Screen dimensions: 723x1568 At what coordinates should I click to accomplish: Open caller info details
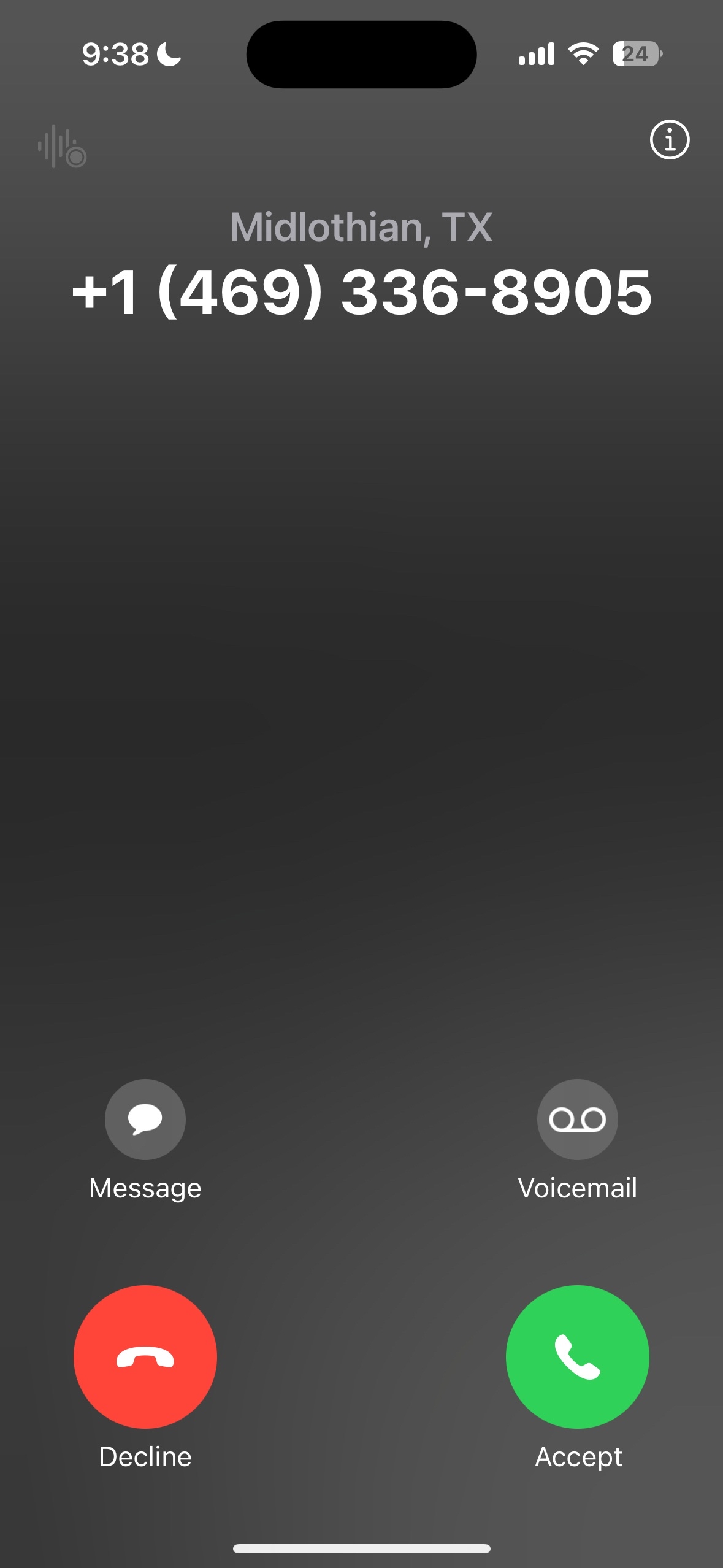click(669, 140)
